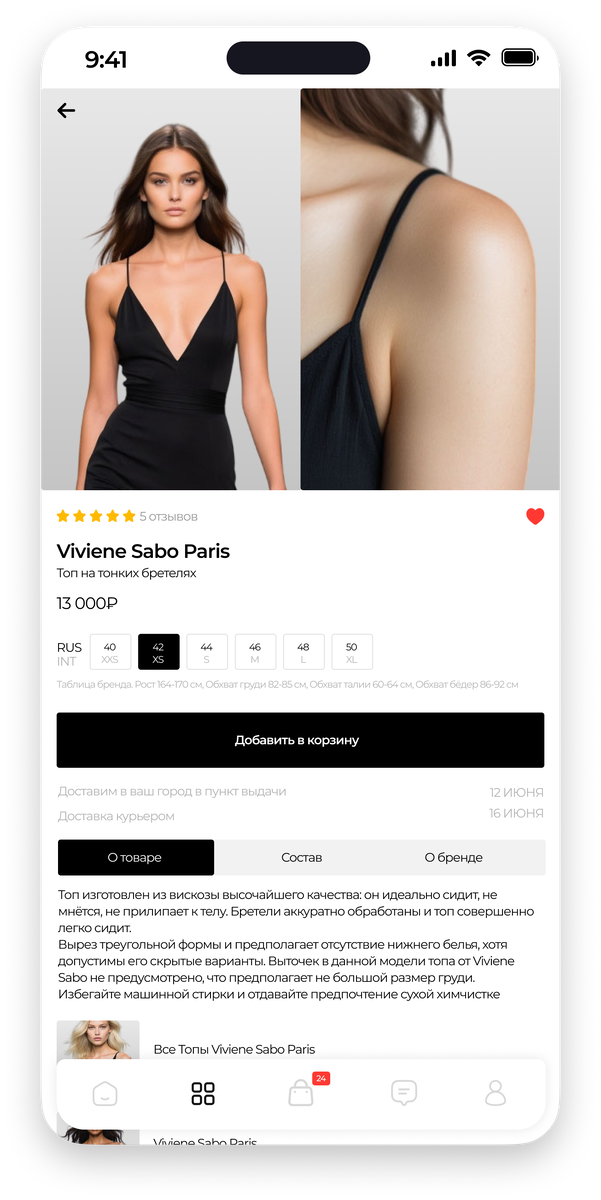Choose size 44 S
601x1200 pixels.
pyautogui.click(x=206, y=652)
